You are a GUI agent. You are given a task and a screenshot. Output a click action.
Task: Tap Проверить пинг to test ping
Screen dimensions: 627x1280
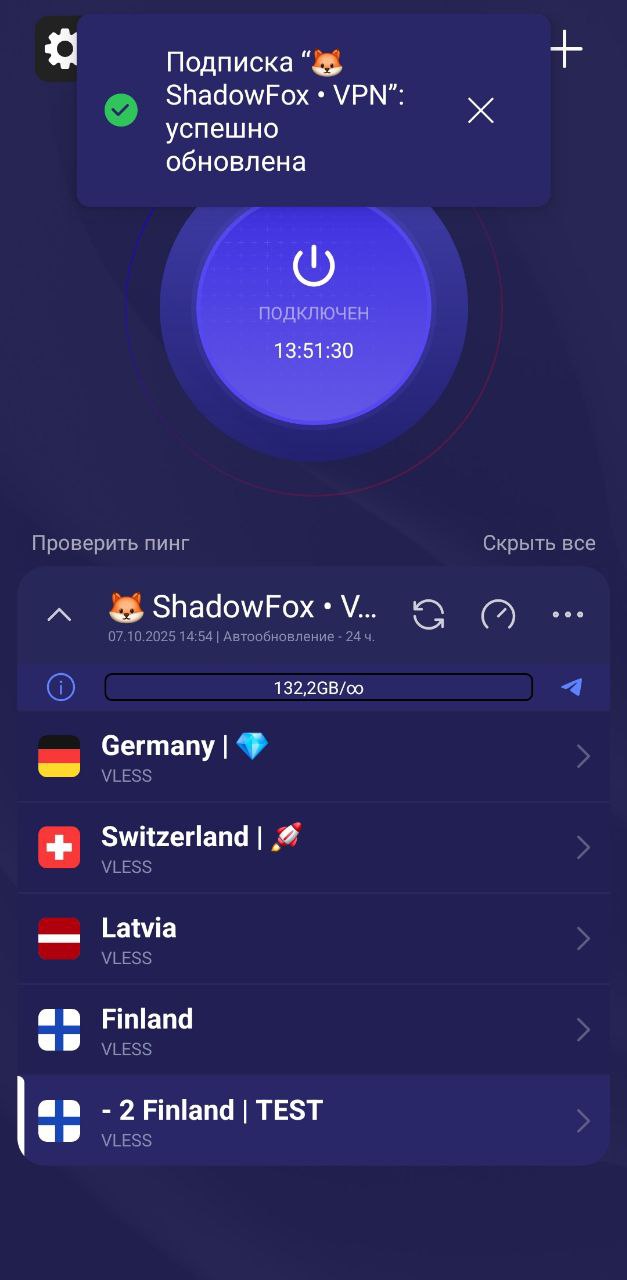110,543
